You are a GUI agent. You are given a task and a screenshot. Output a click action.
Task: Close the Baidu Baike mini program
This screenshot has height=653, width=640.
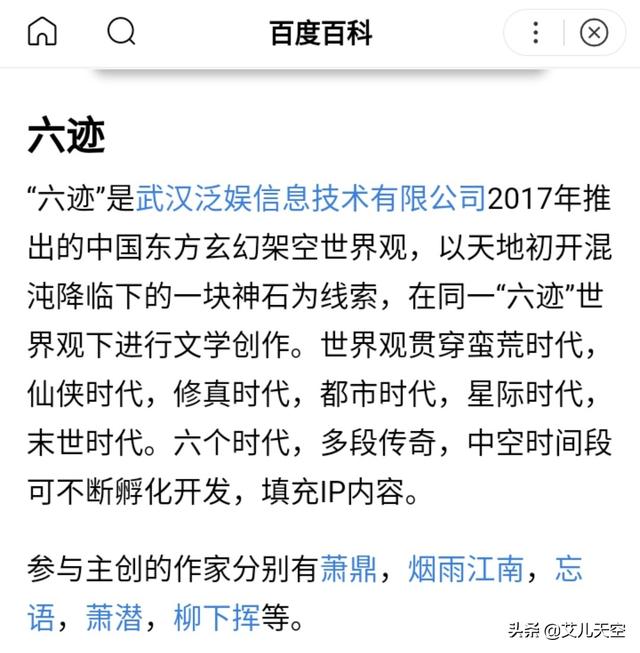594,33
